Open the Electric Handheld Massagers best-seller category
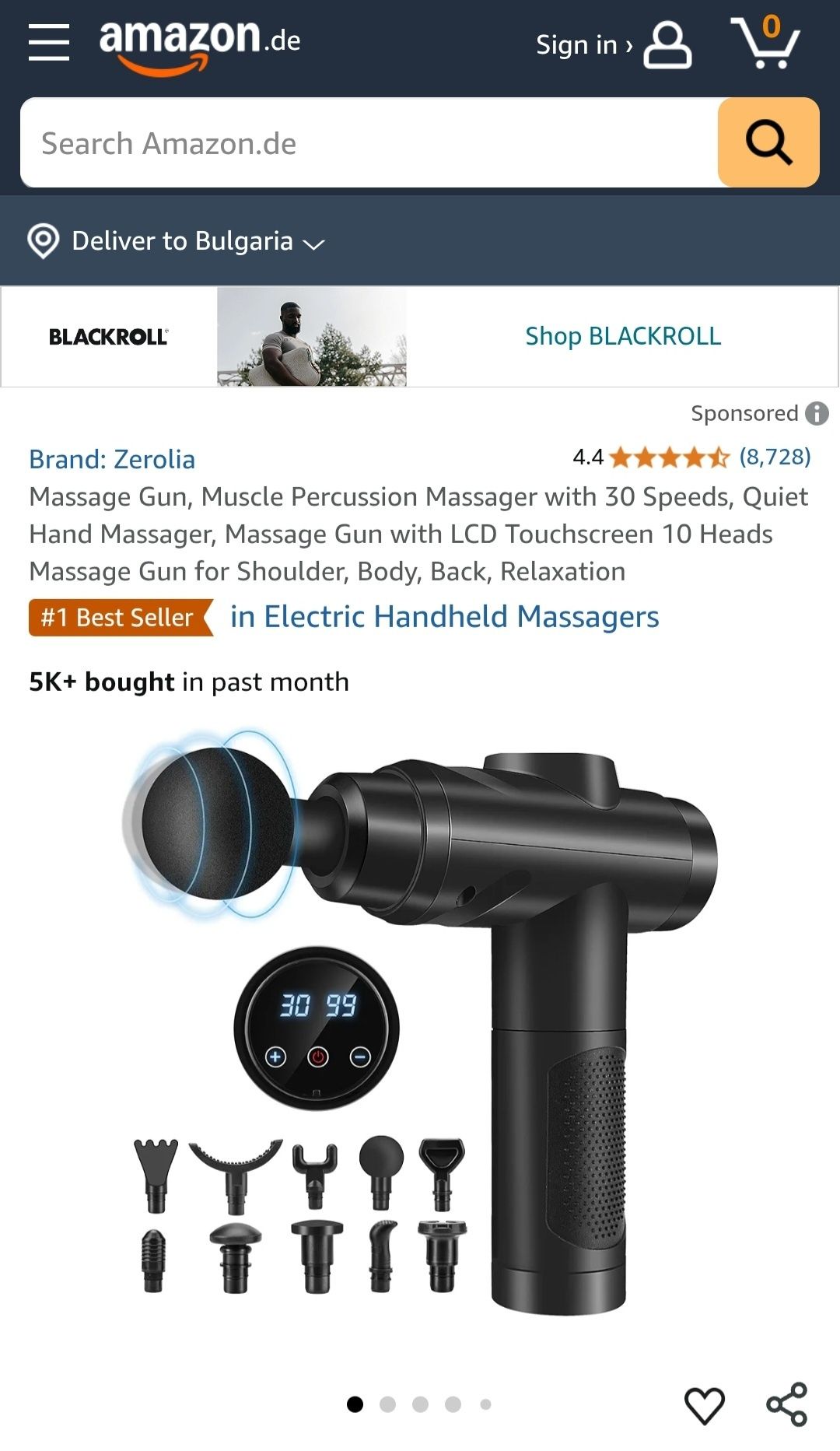This screenshot has height=1451, width=840. tap(444, 617)
